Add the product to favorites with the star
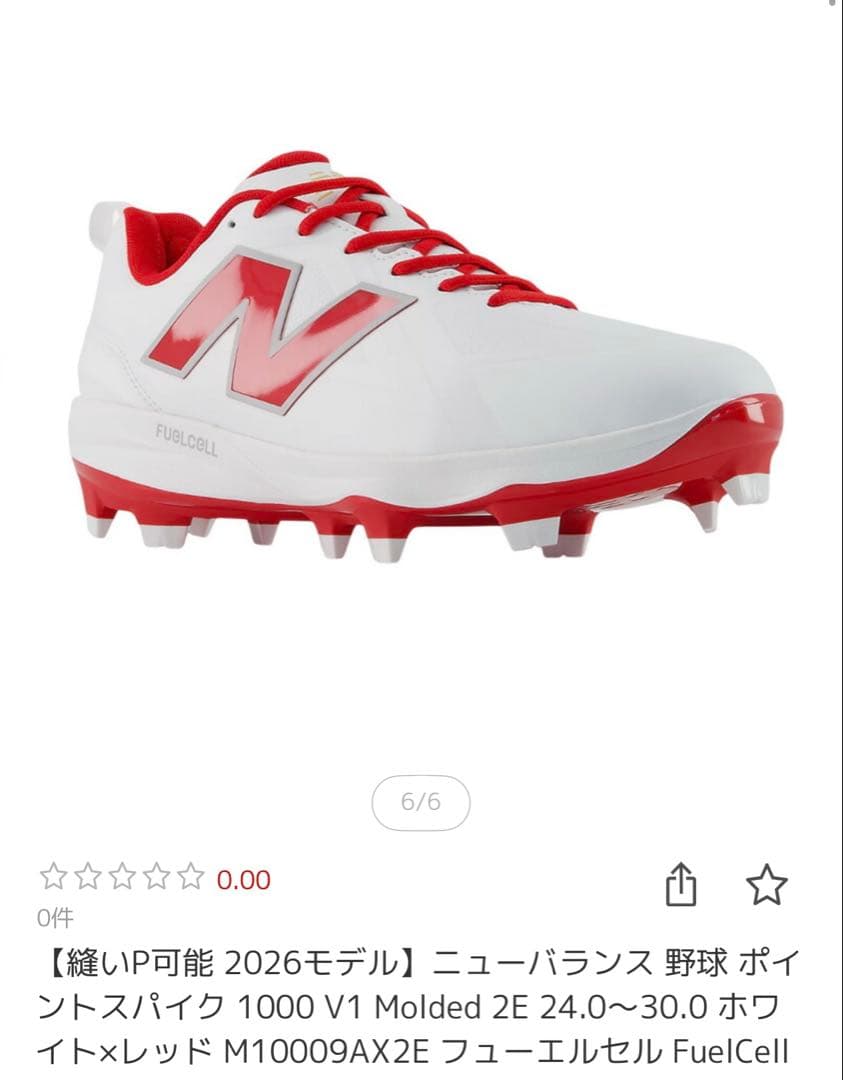The image size is (843, 1080). point(767,885)
